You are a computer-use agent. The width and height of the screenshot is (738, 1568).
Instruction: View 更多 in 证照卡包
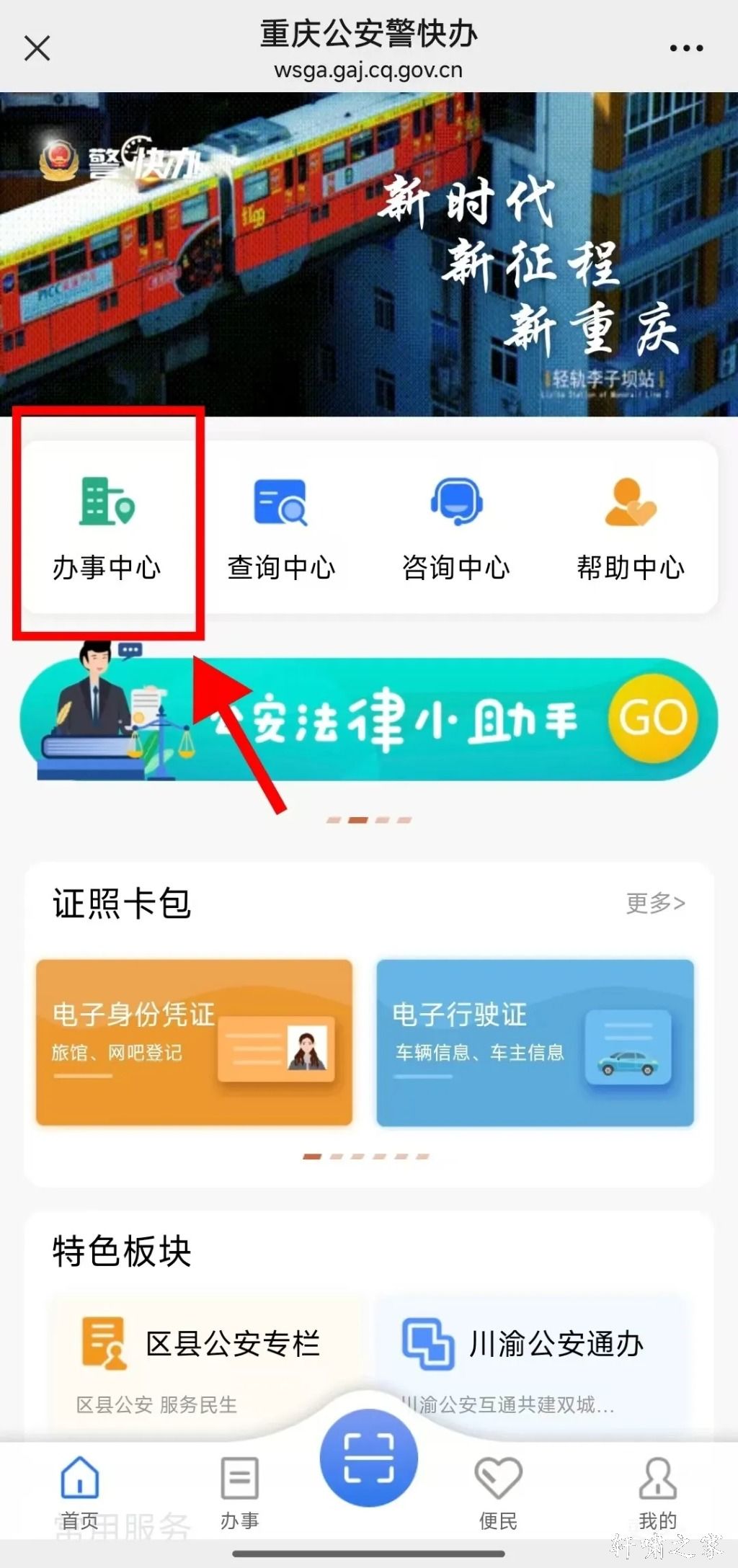point(655,903)
